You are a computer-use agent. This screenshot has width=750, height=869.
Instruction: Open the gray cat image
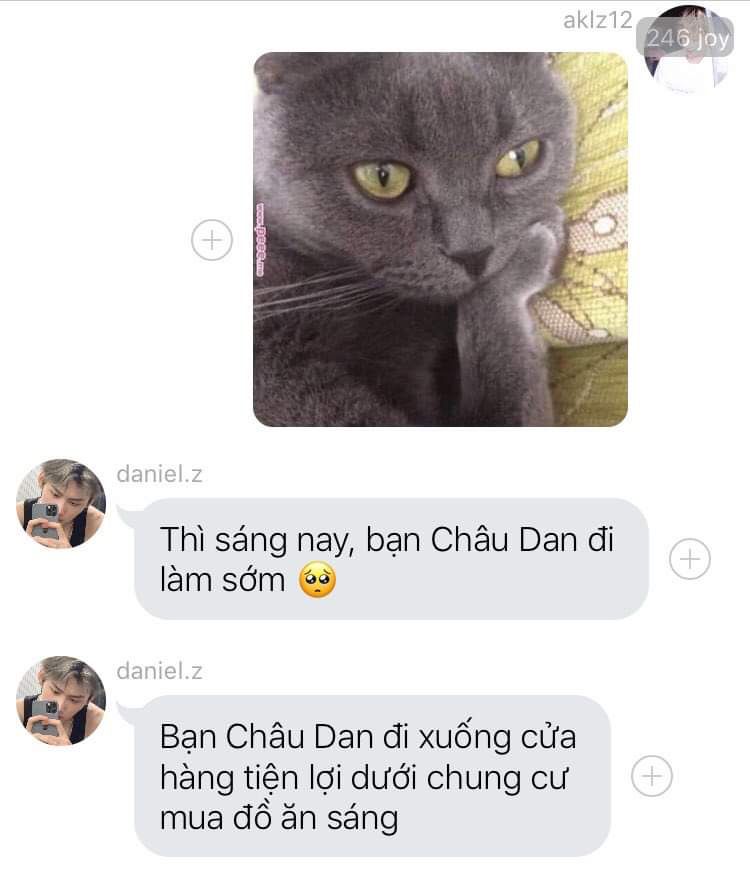point(440,240)
